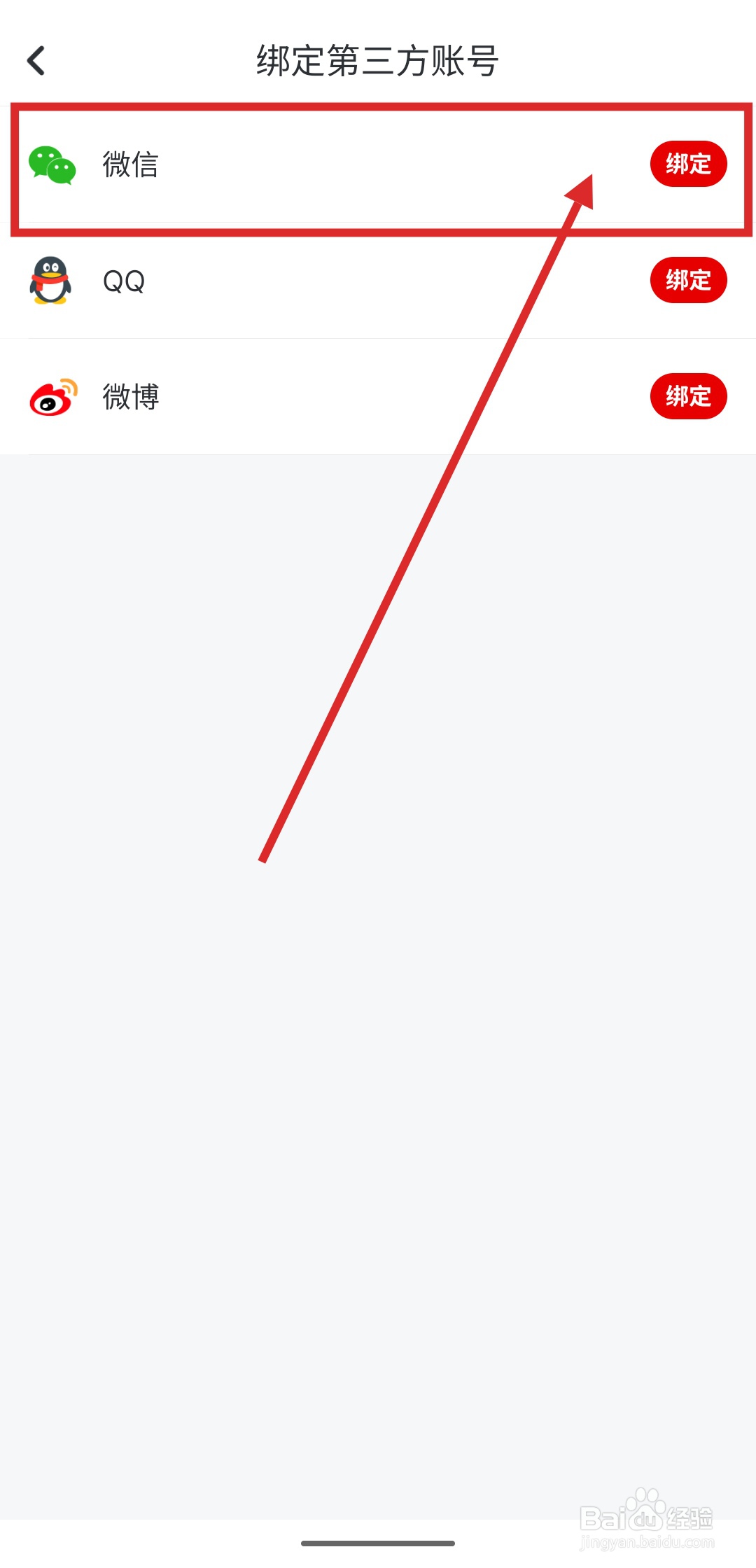
Task: Tap the back arrow at top left
Action: (36, 61)
